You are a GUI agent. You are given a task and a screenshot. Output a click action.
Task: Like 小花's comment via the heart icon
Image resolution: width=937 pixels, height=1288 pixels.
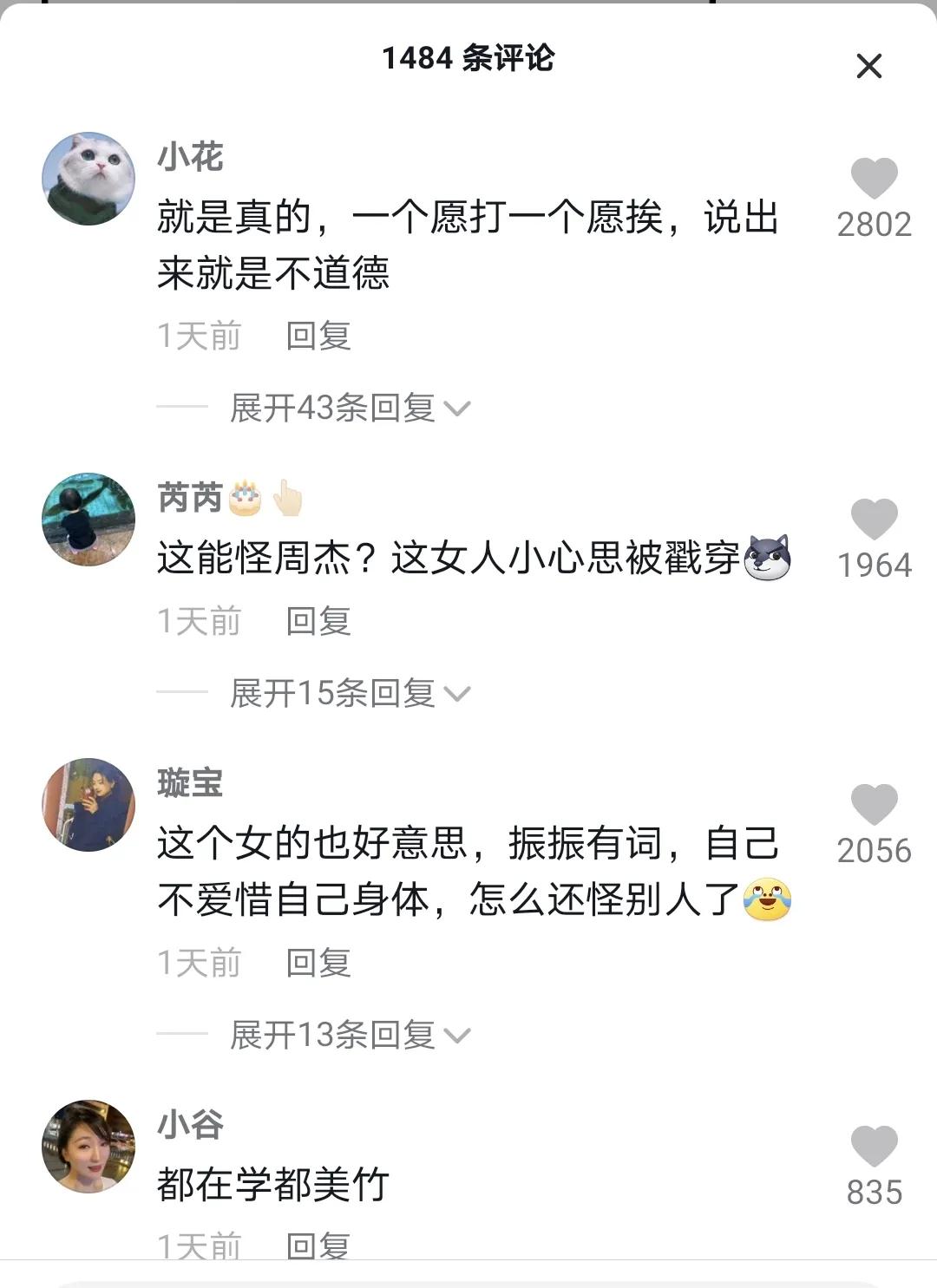874,179
